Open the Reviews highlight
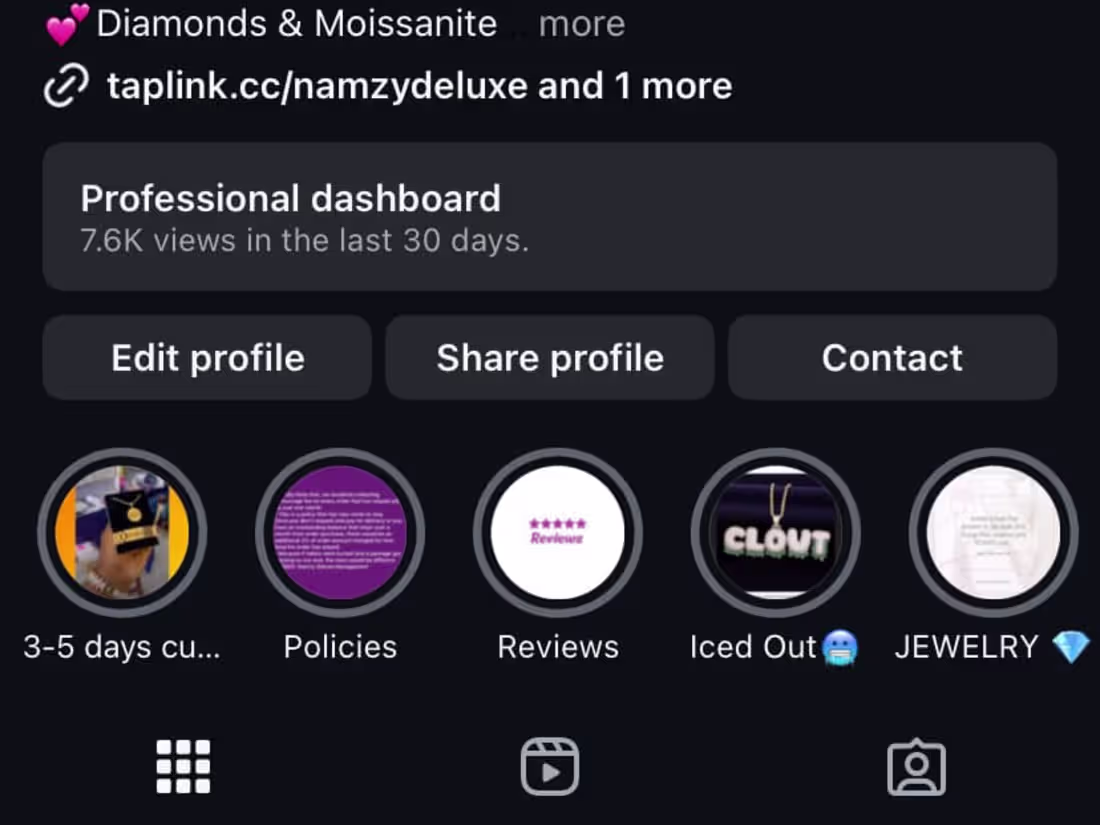The image size is (1100, 825). (558, 532)
